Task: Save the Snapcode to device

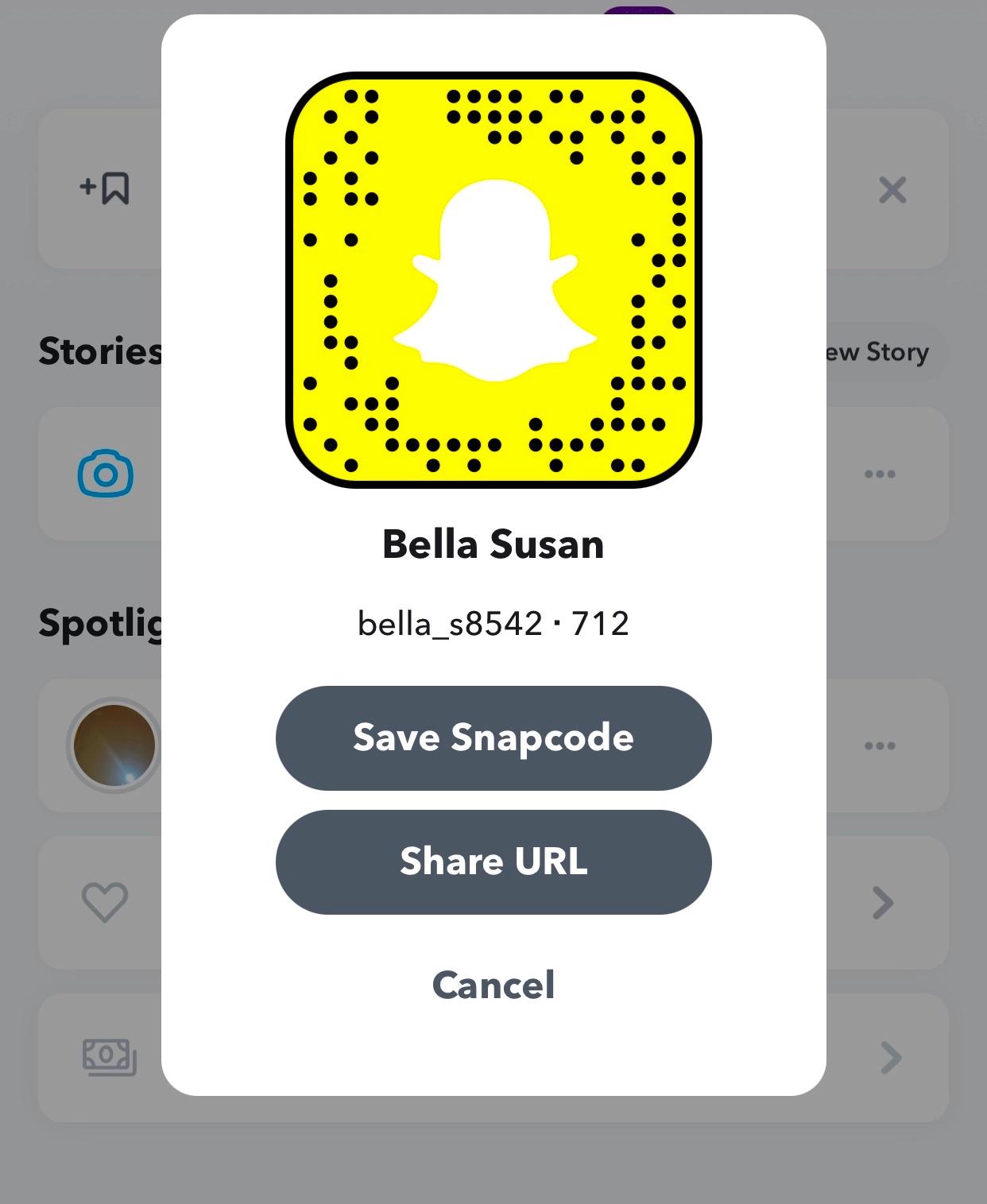Action: pyautogui.click(x=493, y=737)
